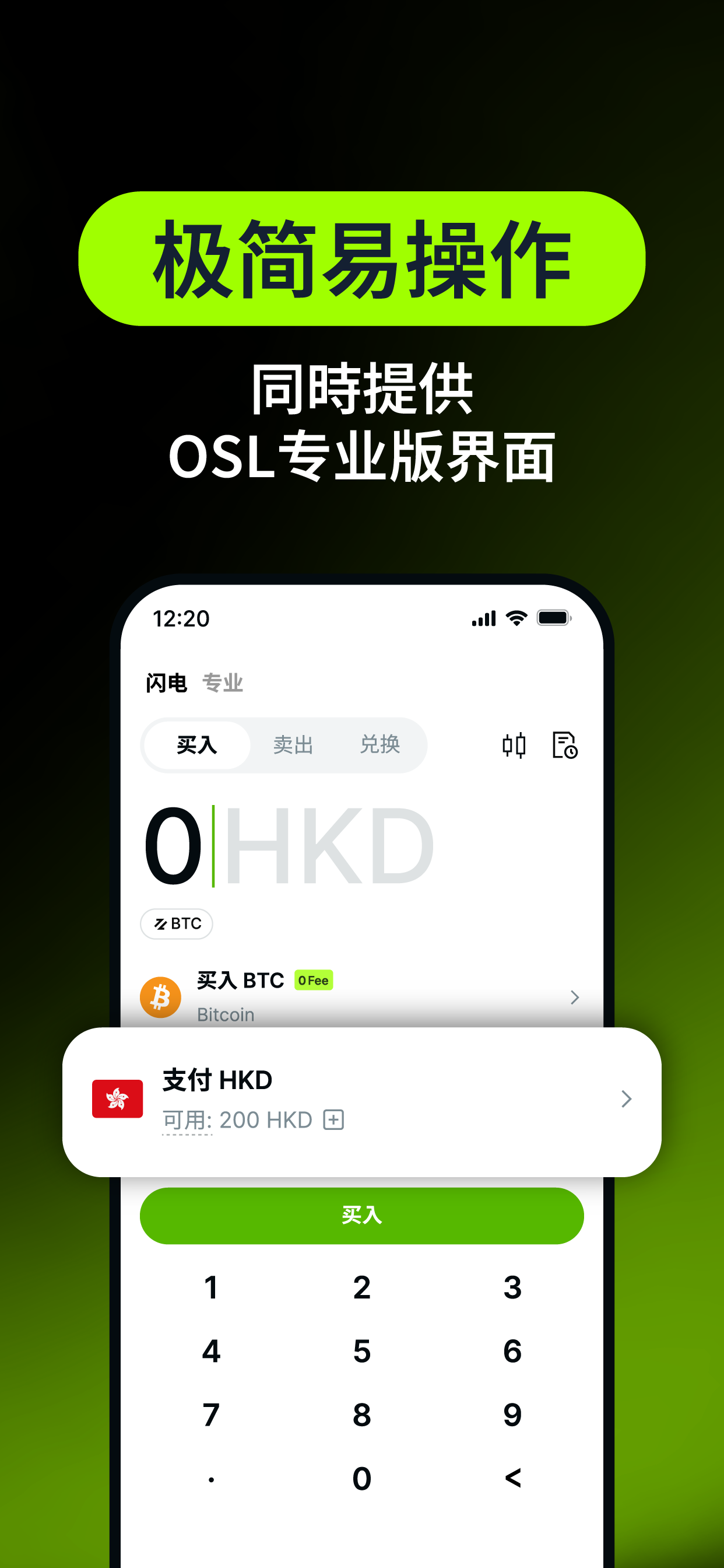The width and height of the screenshot is (724, 1568).
Task: Open the 买入 BTC row chevron
Action: pos(574,997)
